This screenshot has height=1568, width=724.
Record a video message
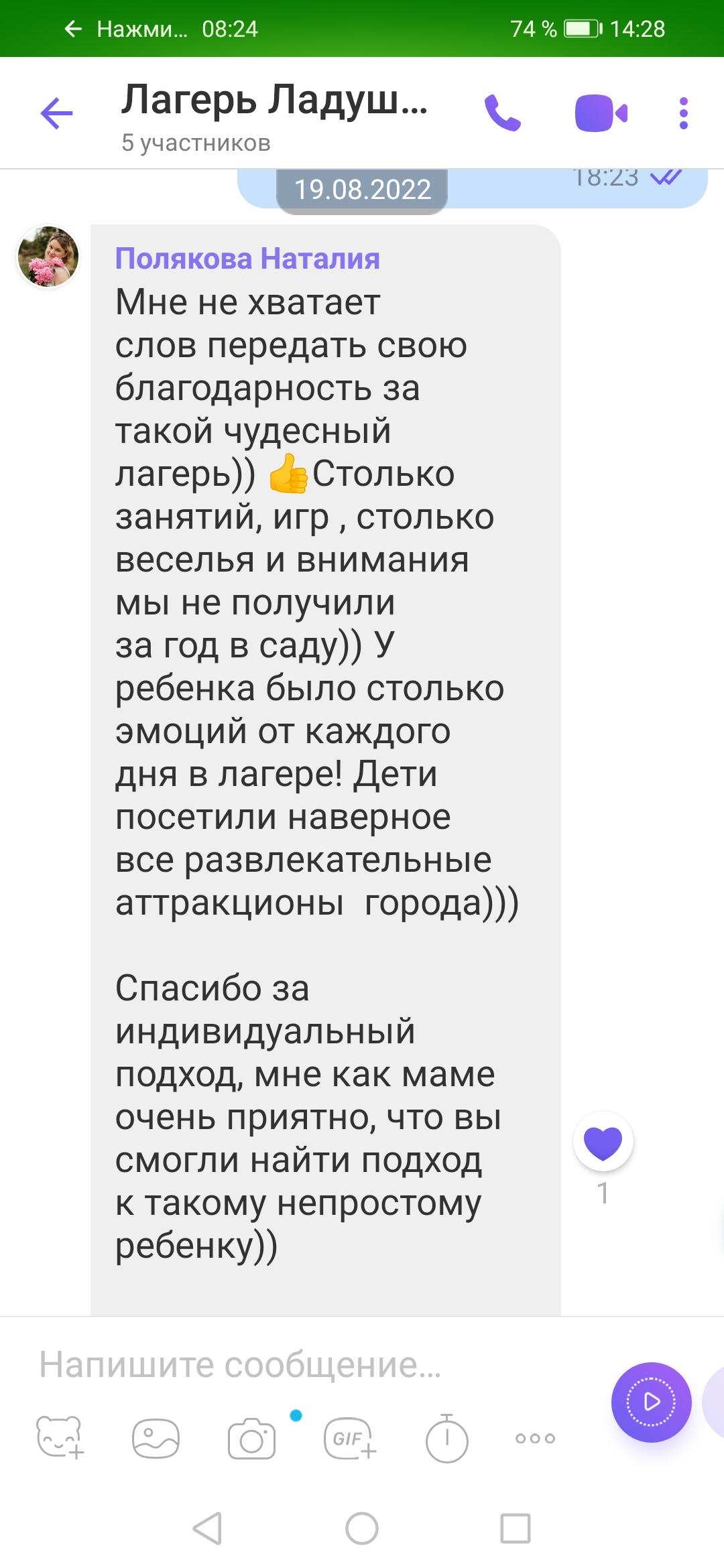point(650,1402)
